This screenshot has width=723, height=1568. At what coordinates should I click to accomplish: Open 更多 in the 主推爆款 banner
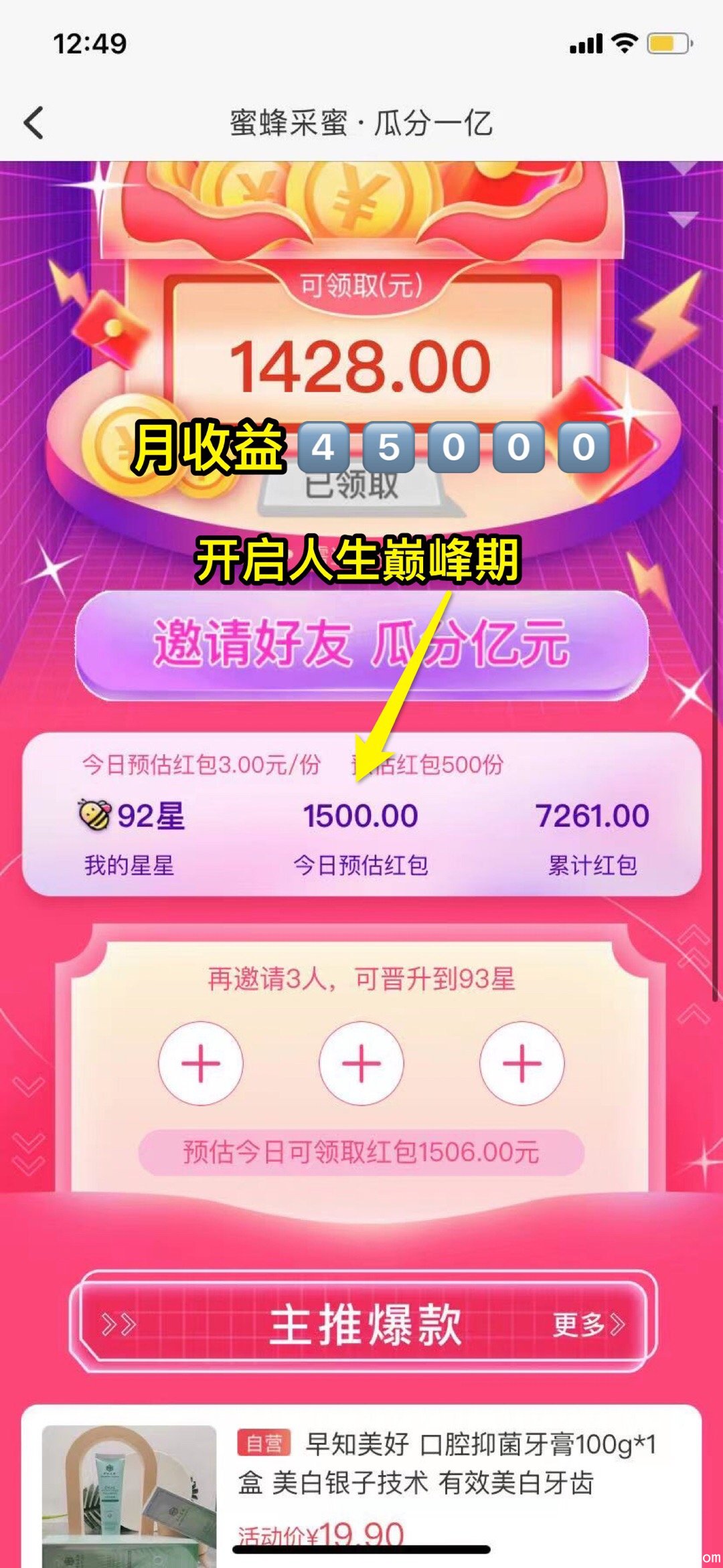588,1324
